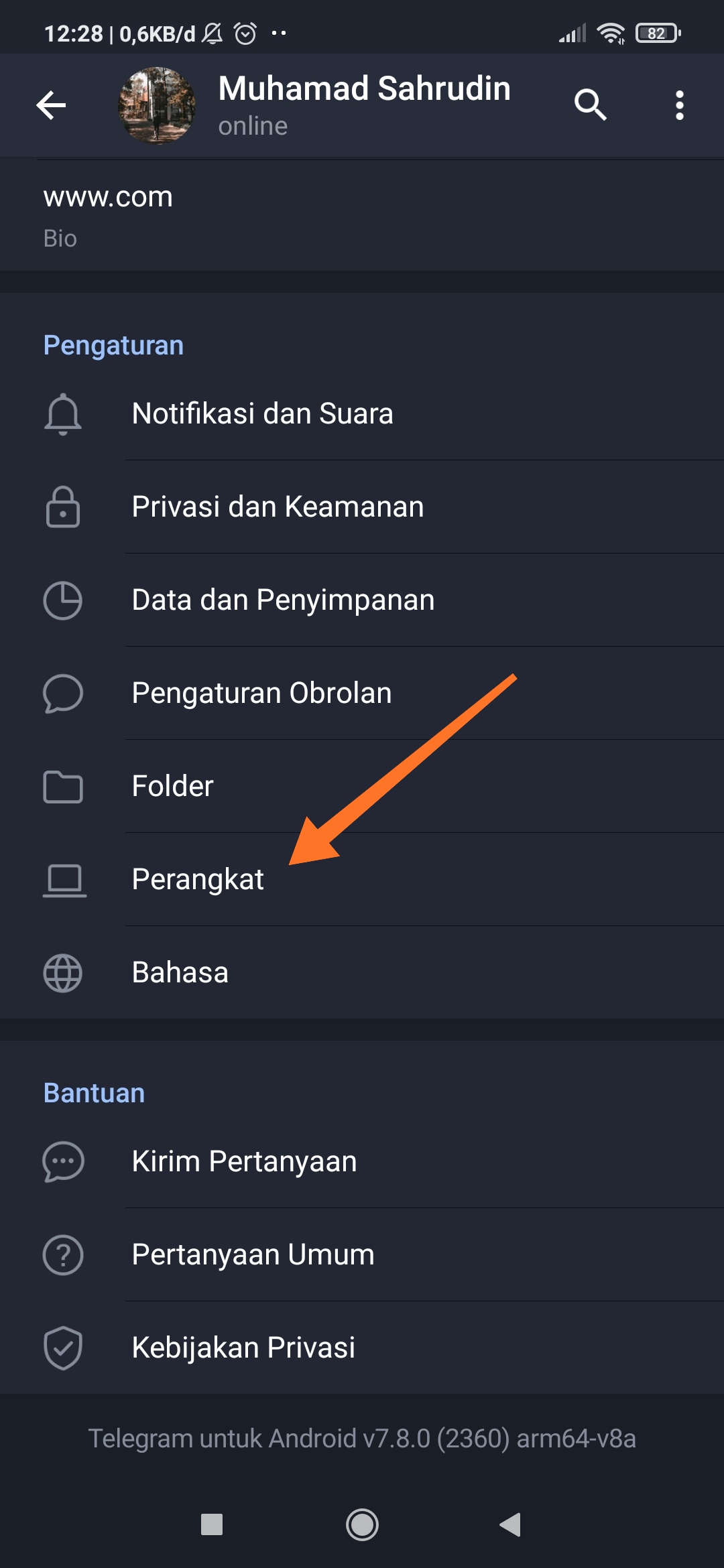Click the laptop icon beside Perangkat
Screen dimensions: 724x1568
(63, 879)
